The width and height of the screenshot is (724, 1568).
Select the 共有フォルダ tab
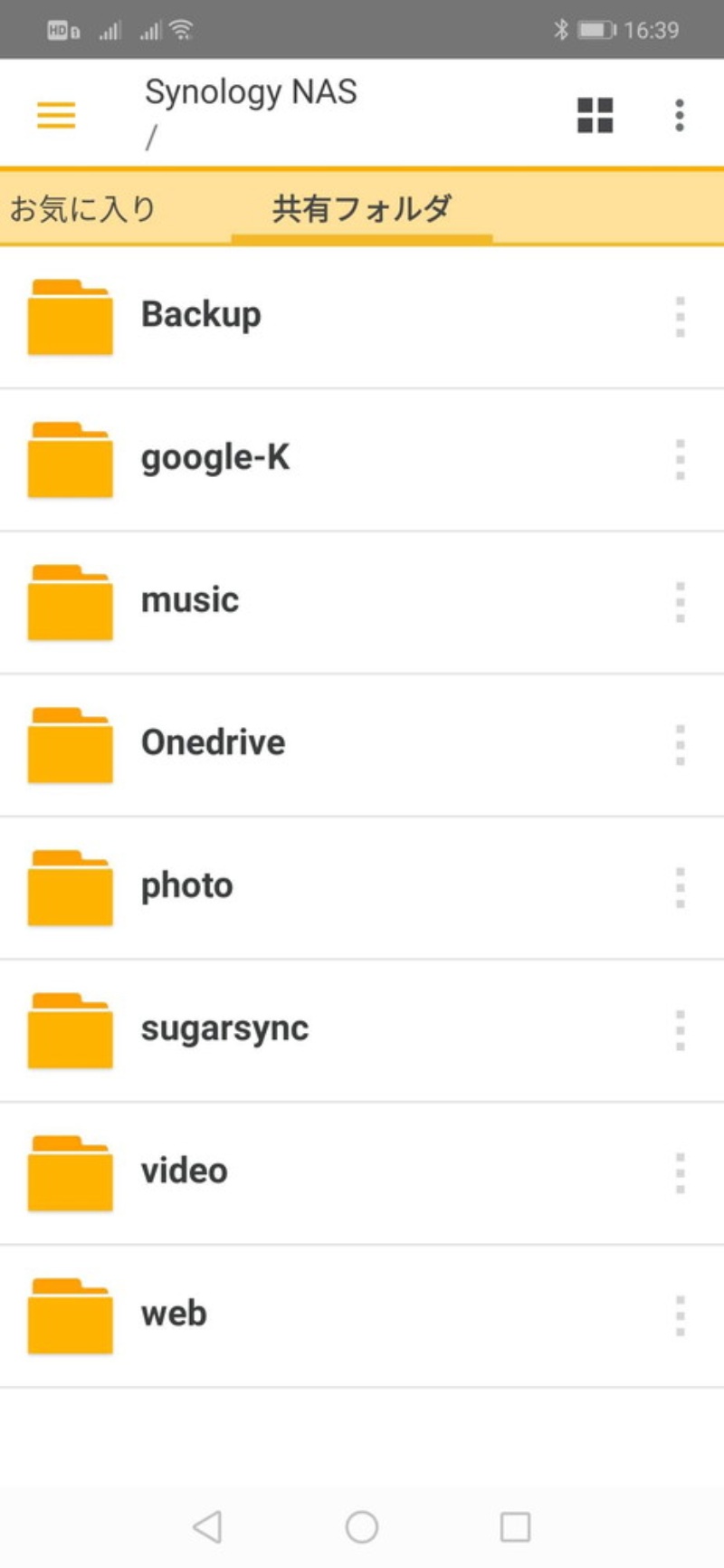[x=362, y=208]
